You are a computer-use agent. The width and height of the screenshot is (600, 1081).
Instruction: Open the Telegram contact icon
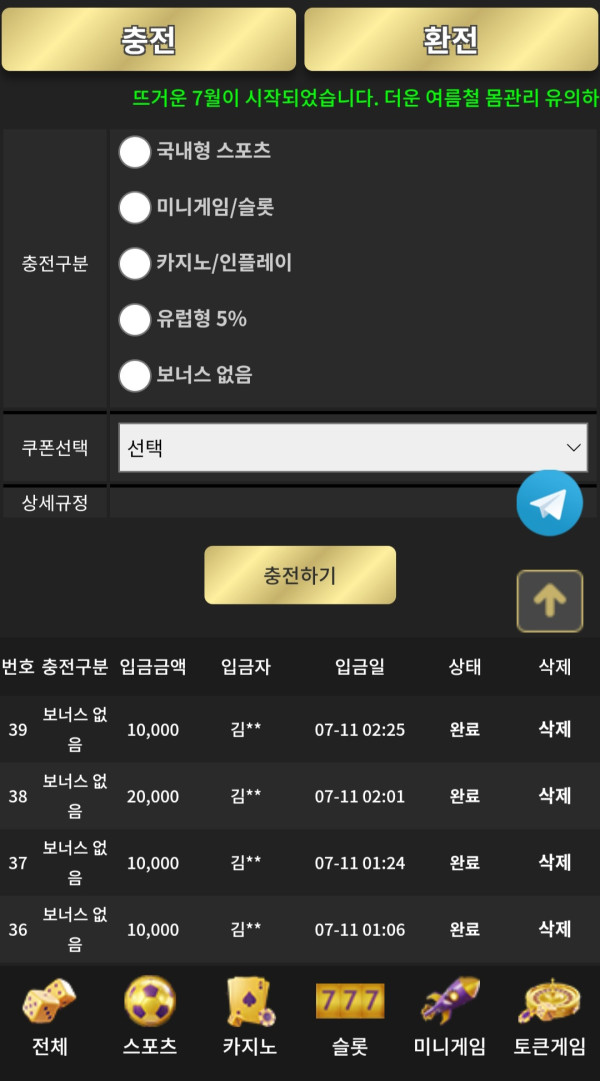[x=549, y=503]
